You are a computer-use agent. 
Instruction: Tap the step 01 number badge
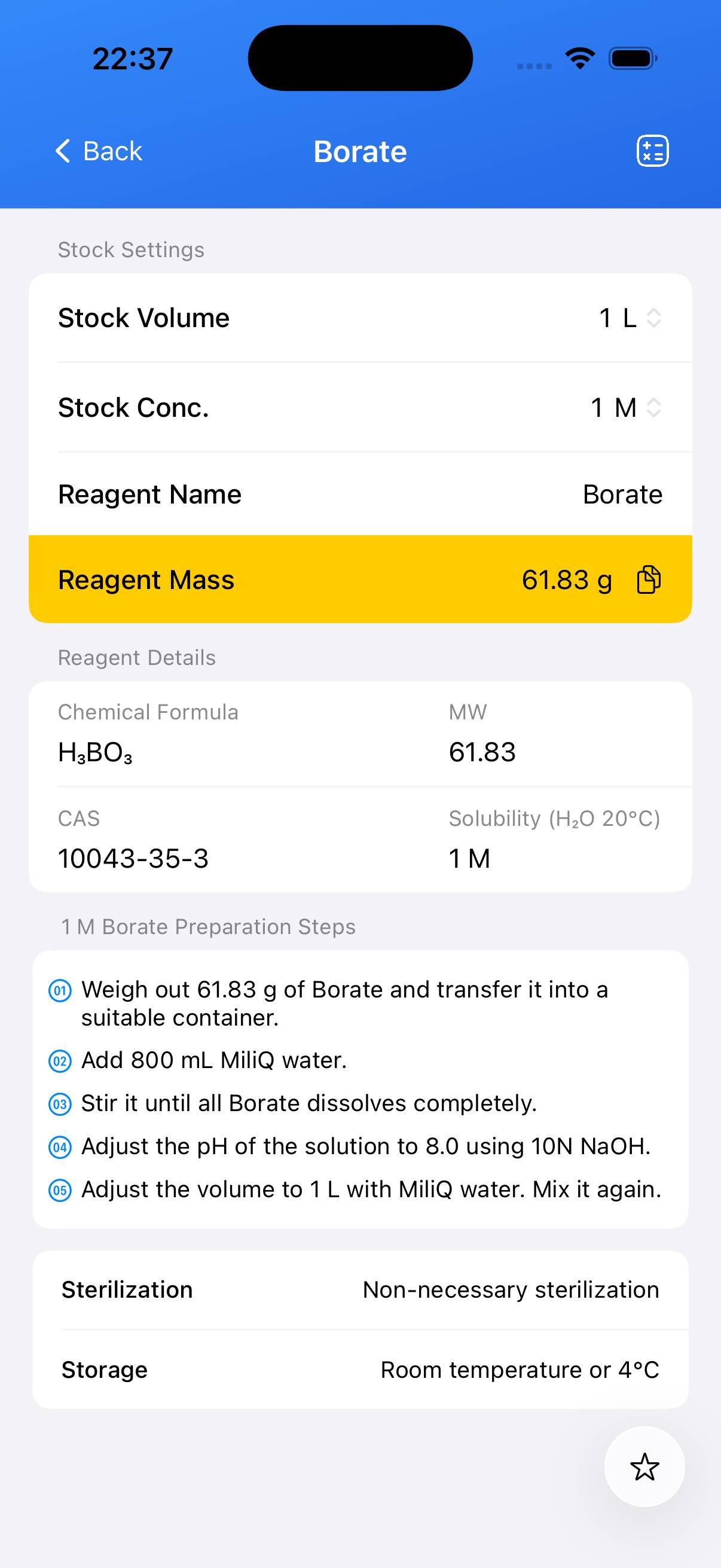(59, 989)
